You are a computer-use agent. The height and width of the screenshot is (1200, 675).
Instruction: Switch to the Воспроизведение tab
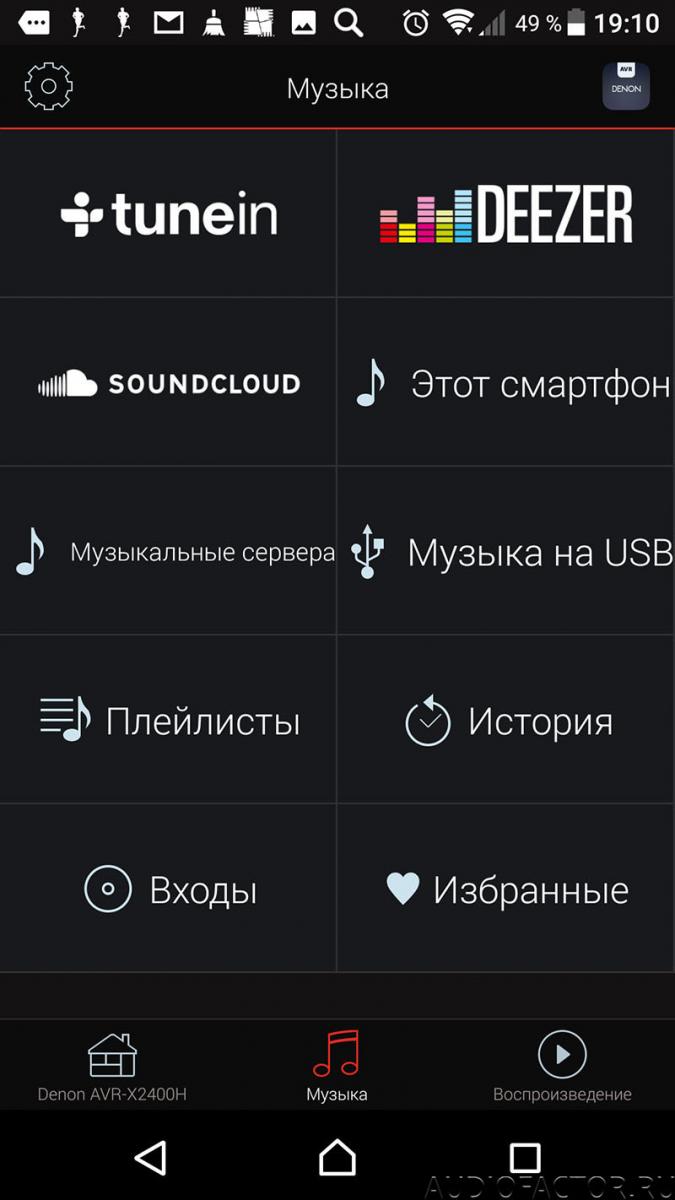(562, 1066)
